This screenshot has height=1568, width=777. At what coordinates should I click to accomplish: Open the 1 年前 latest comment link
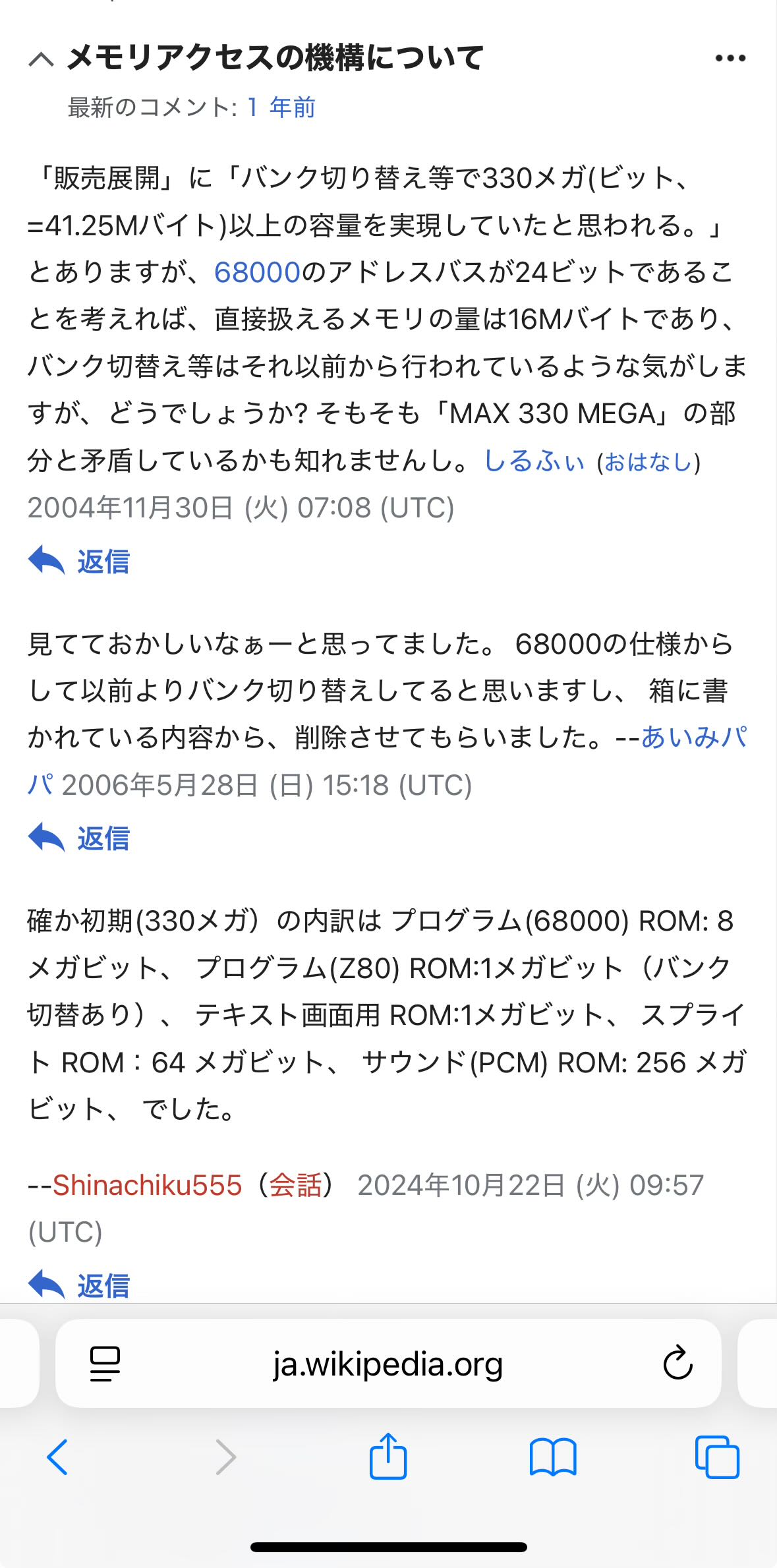281,107
